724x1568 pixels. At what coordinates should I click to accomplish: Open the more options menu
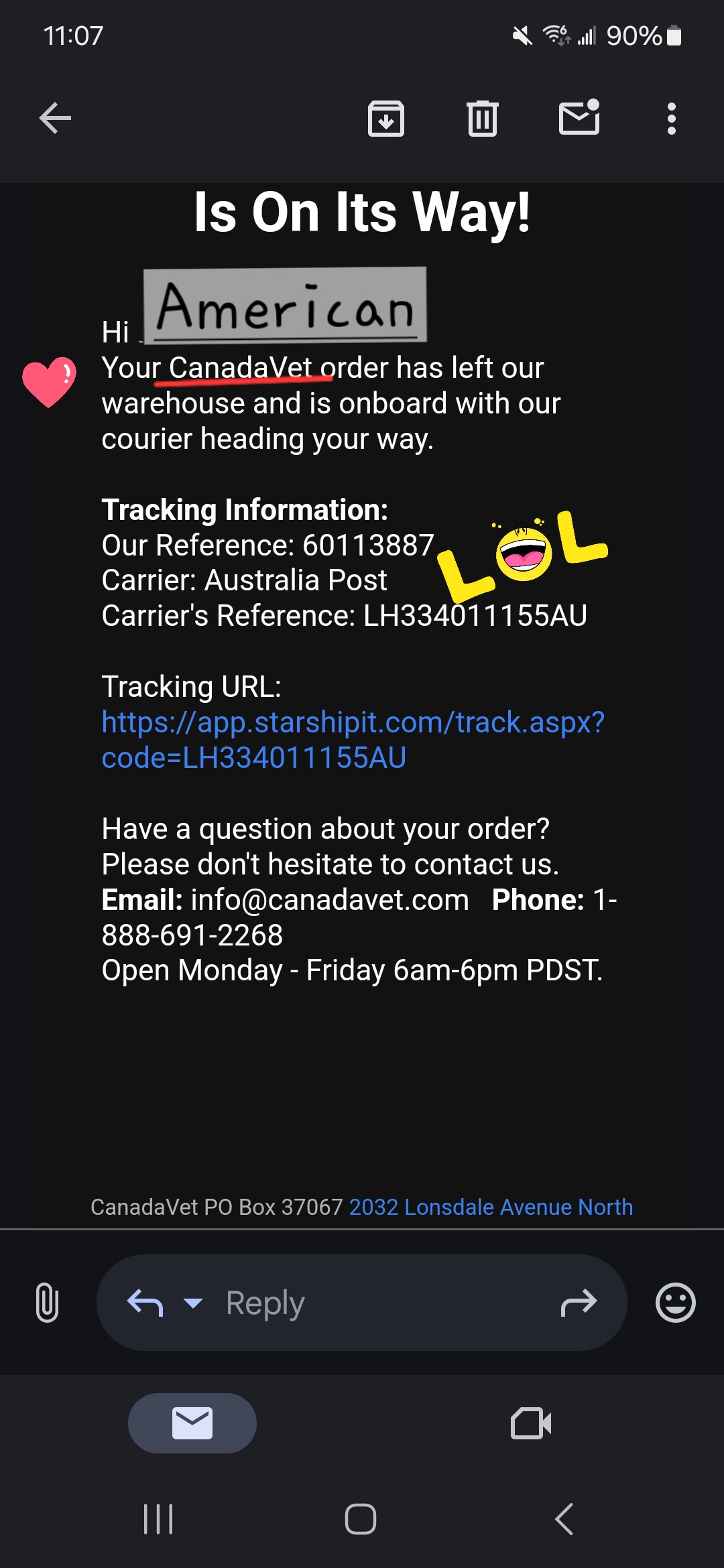671,119
